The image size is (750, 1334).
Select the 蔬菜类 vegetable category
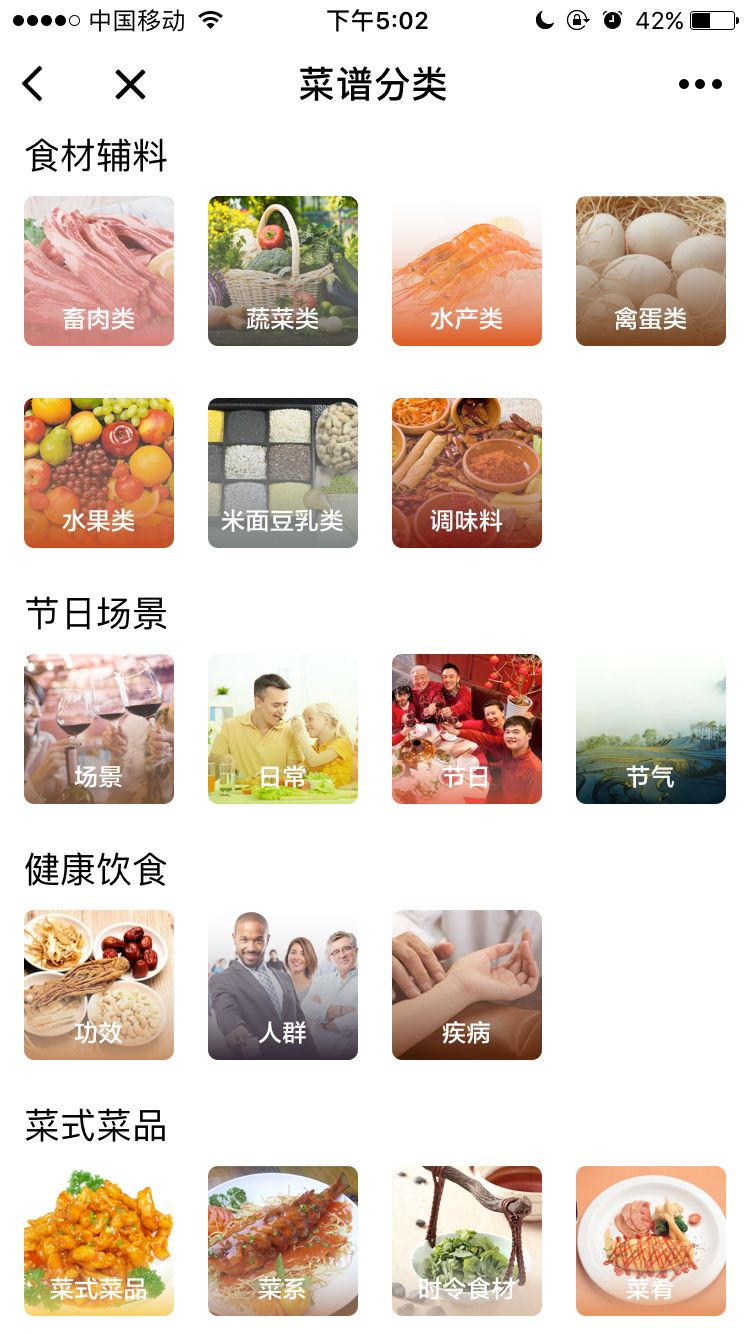(x=283, y=271)
